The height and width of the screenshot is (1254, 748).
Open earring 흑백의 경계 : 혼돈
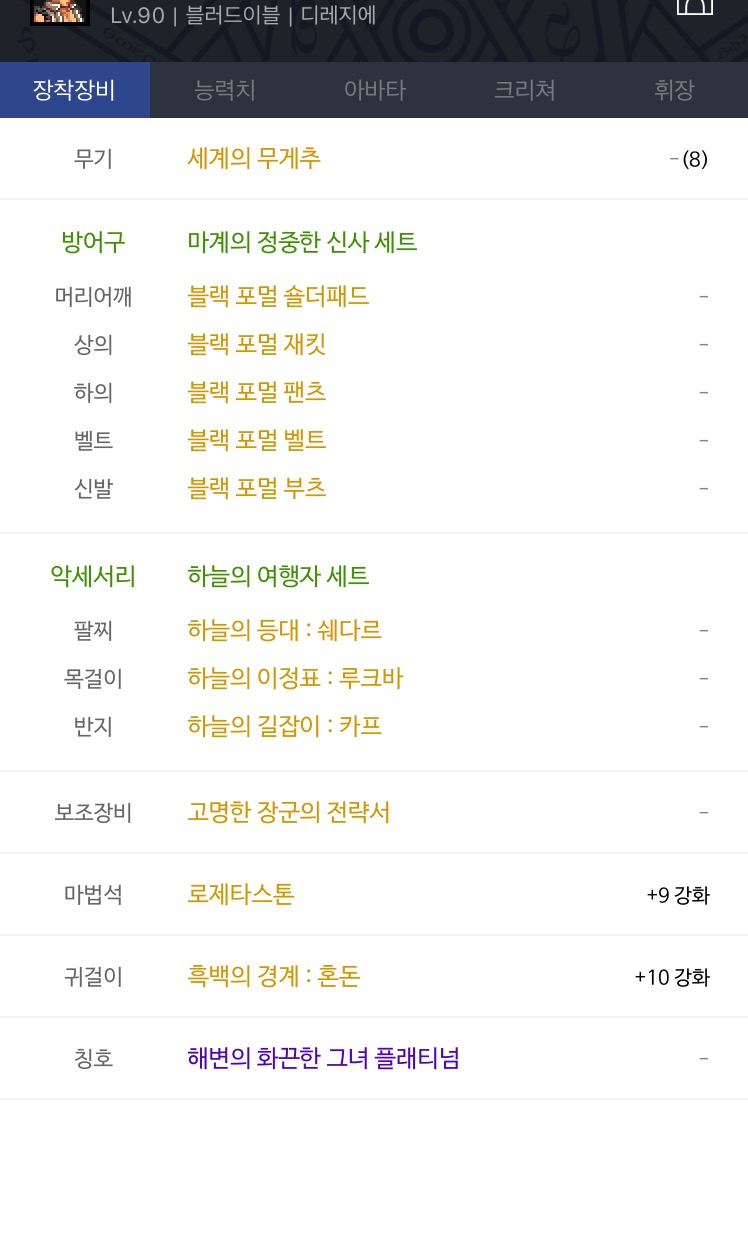tap(273, 976)
